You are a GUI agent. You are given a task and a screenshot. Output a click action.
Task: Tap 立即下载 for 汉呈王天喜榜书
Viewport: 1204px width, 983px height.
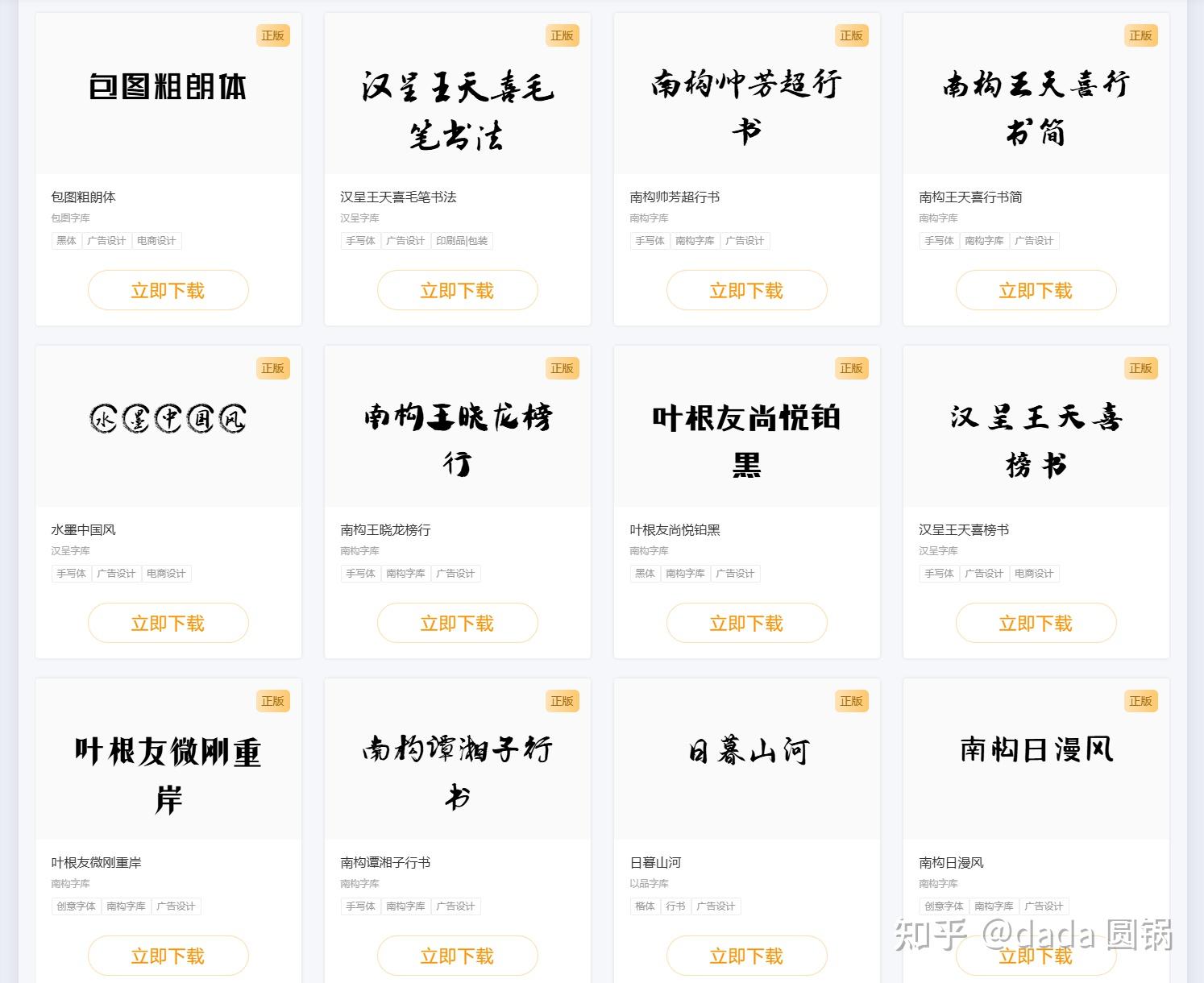(1036, 623)
